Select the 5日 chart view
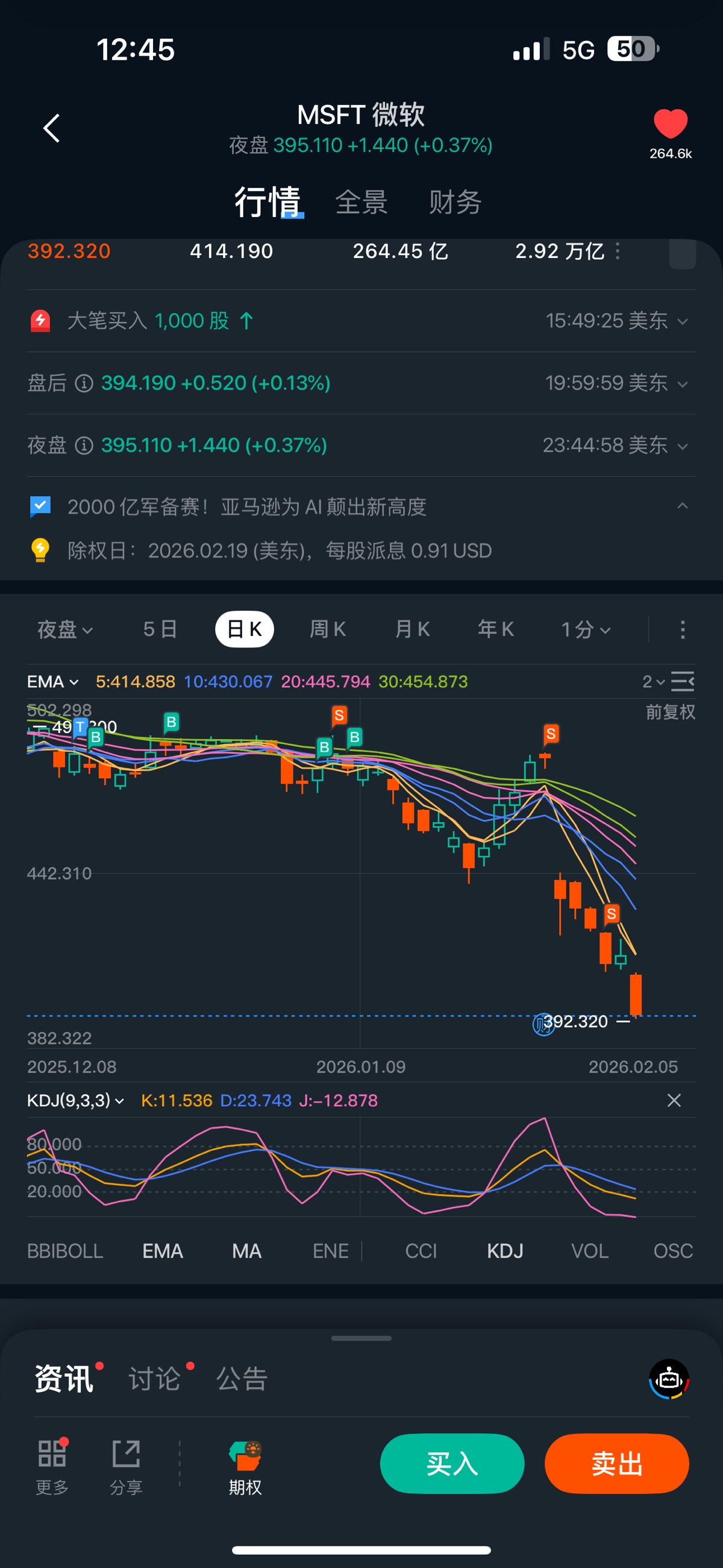Screen dimensions: 723x1568 [x=160, y=629]
